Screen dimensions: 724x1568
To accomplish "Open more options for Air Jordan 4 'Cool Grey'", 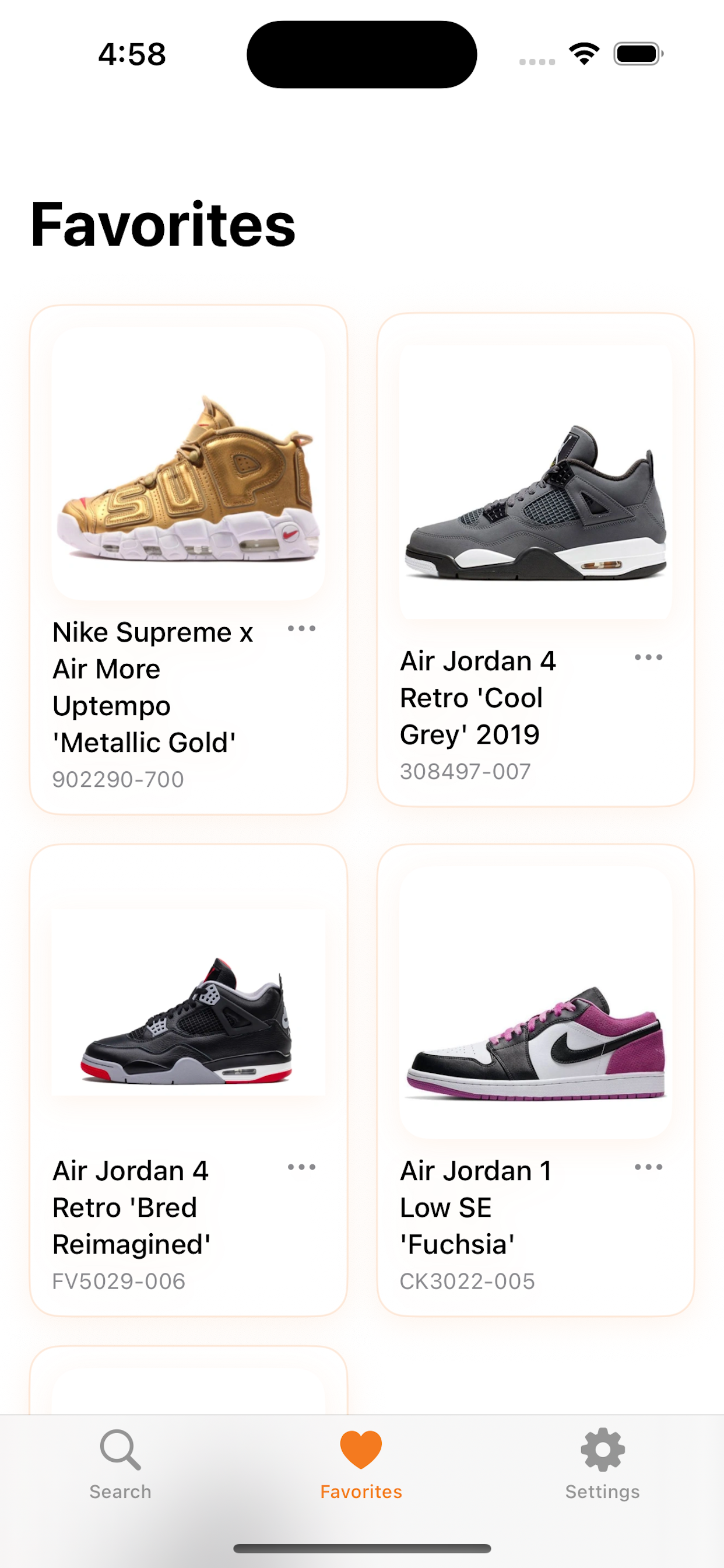I will tap(648, 657).
